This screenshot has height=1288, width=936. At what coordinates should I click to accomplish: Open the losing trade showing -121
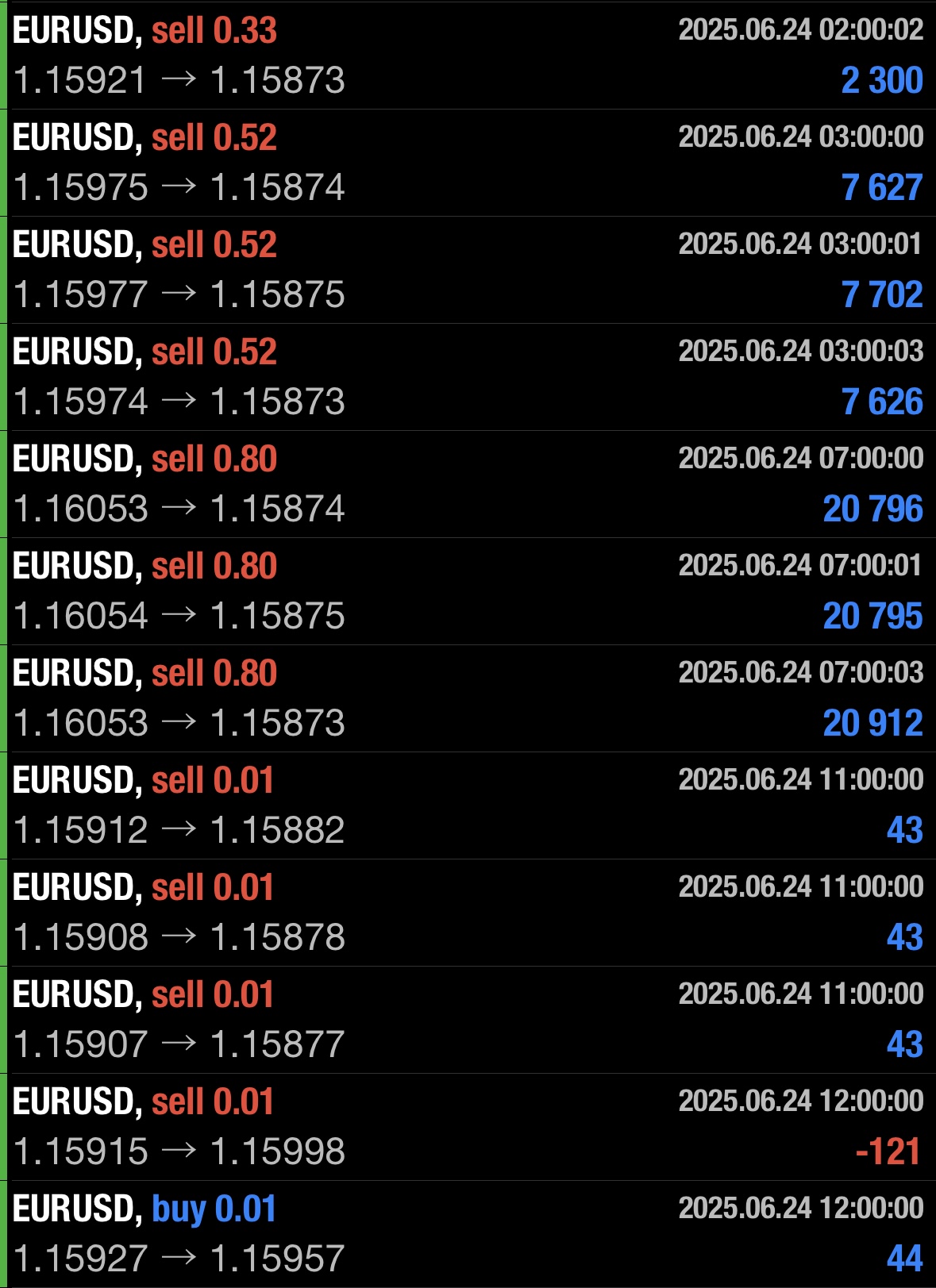point(468,1127)
